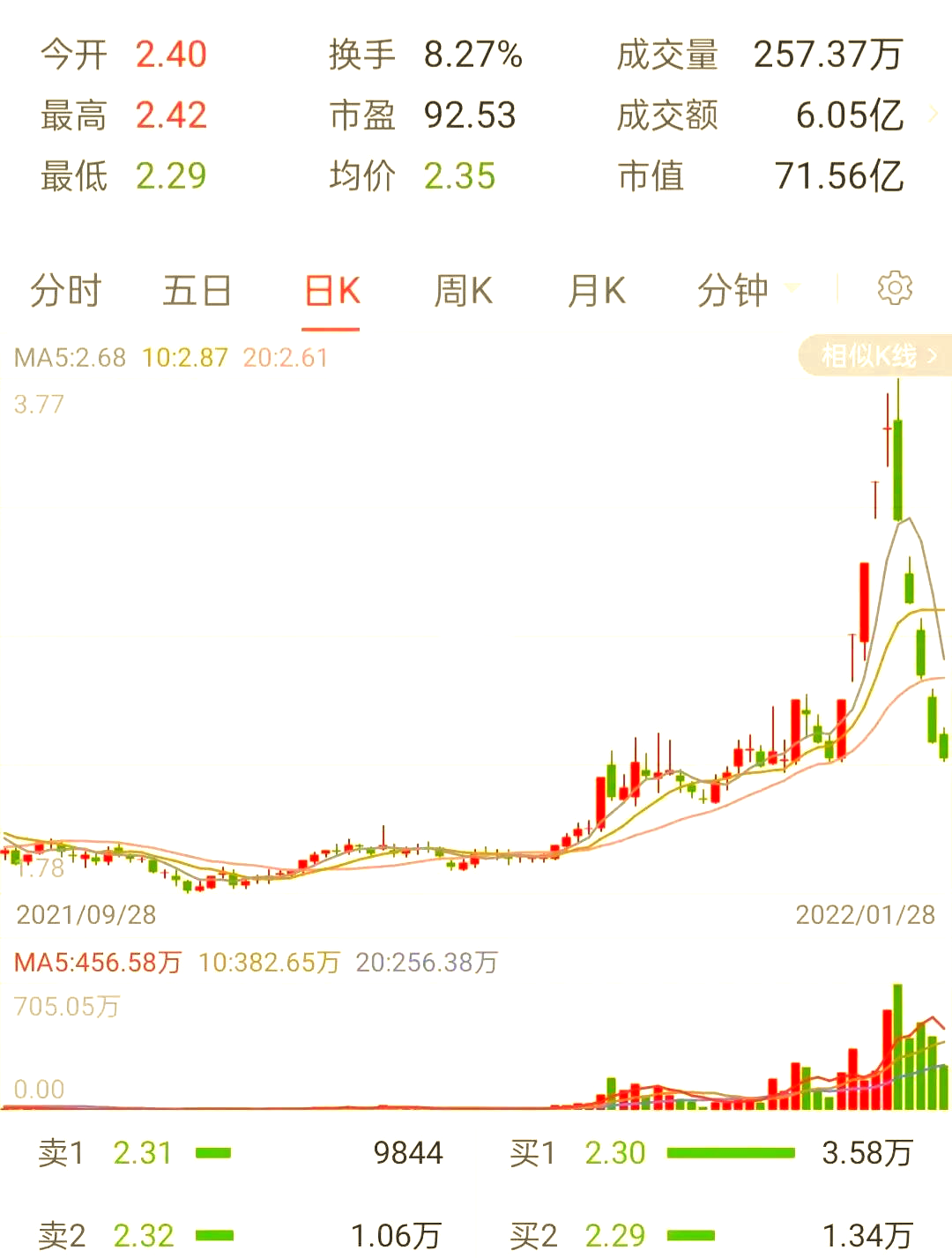Screen dimensions: 952x1258
Task: Click the 卖1 sell price 2.31
Action: (141, 1152)
